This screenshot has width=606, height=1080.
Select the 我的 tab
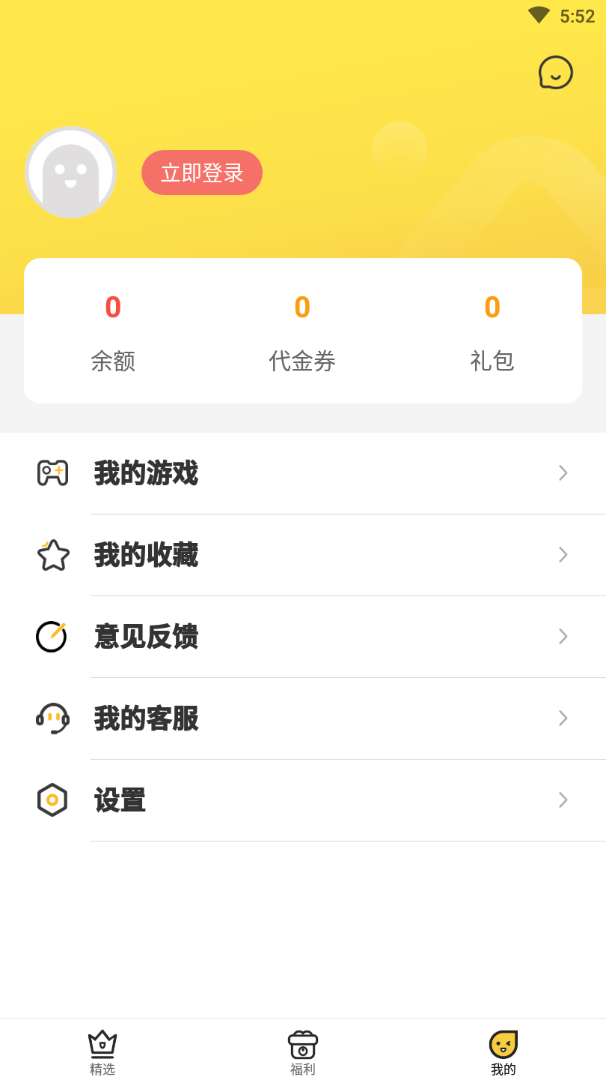point(503,1052)
